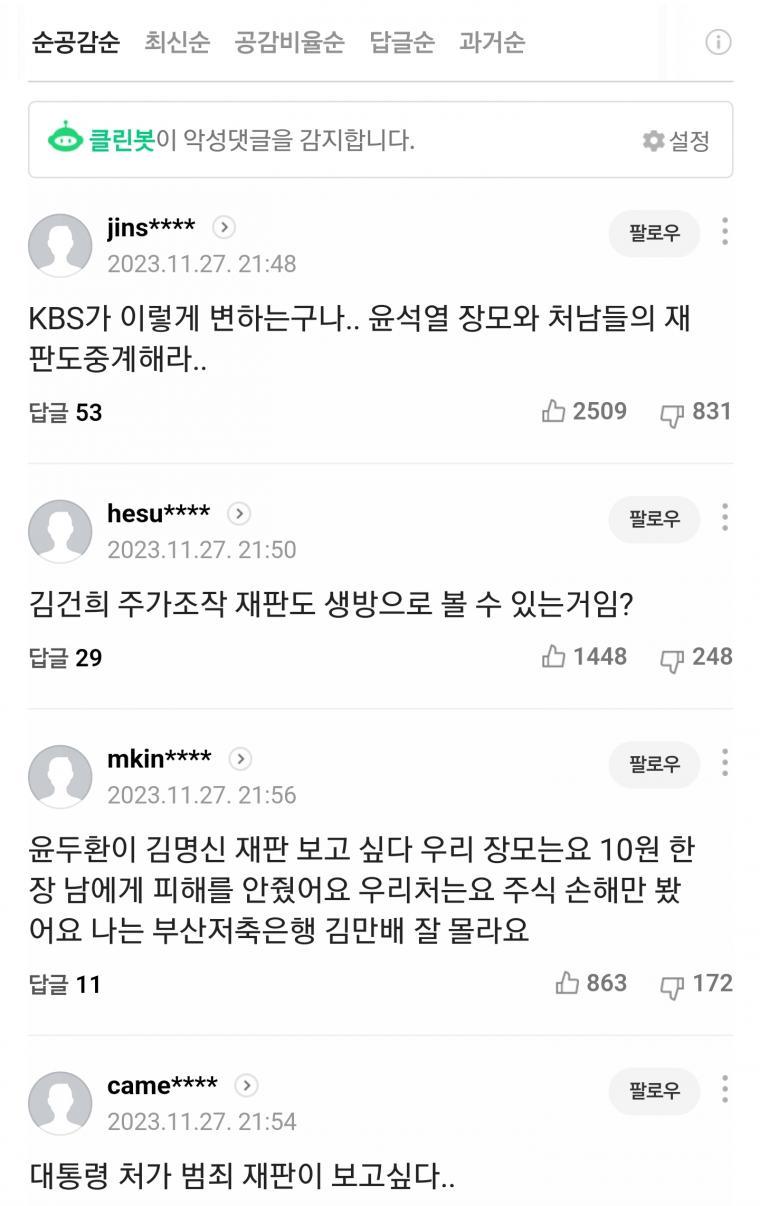Screen dimensions: 760x1206
Task: Open 29 replies under hesu**** comment
Action: pos(65,657)
